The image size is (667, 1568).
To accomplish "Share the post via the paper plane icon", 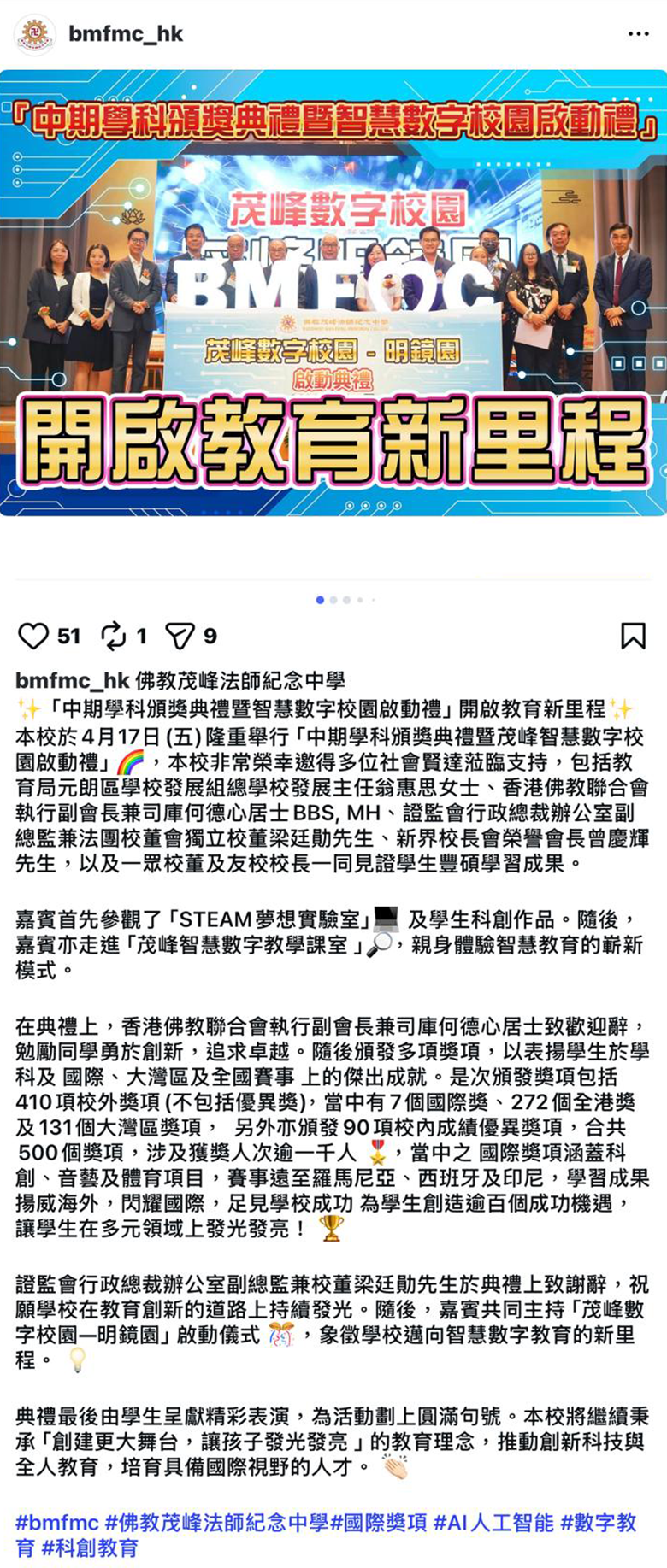I will [x=180, y=636].
